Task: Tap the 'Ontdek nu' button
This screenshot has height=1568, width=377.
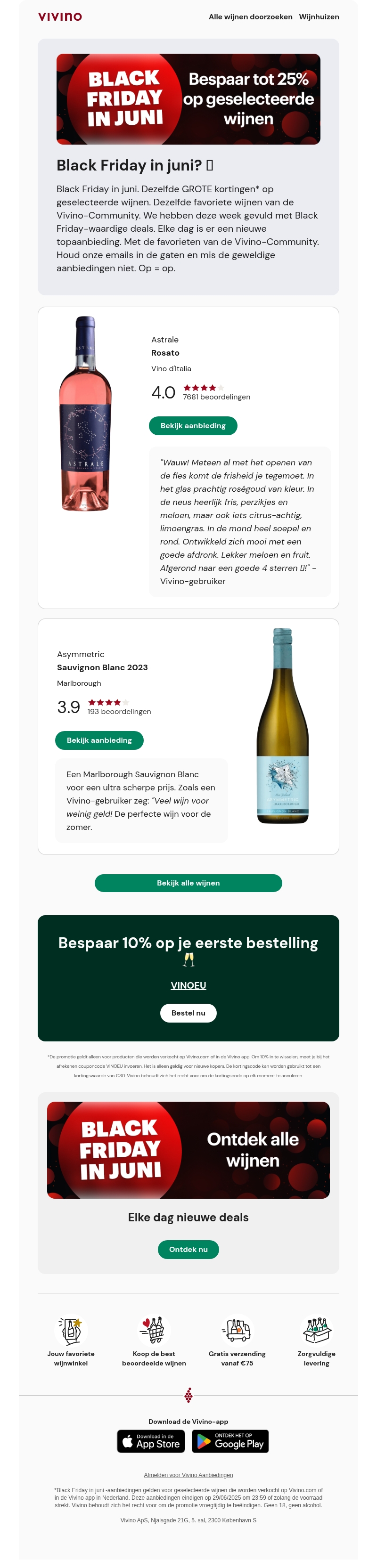Action: click(188, 1249)
